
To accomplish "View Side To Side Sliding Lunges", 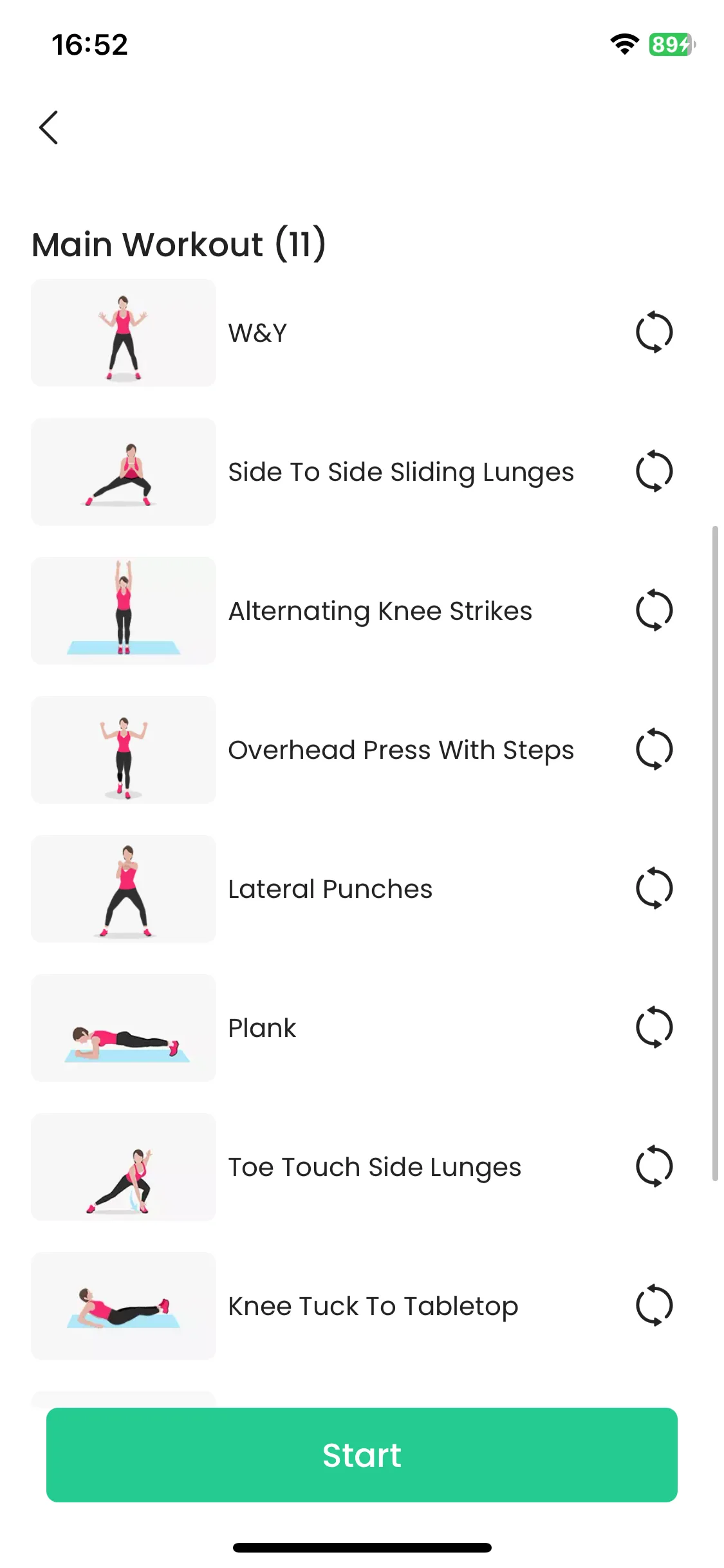I will point(400,472).
